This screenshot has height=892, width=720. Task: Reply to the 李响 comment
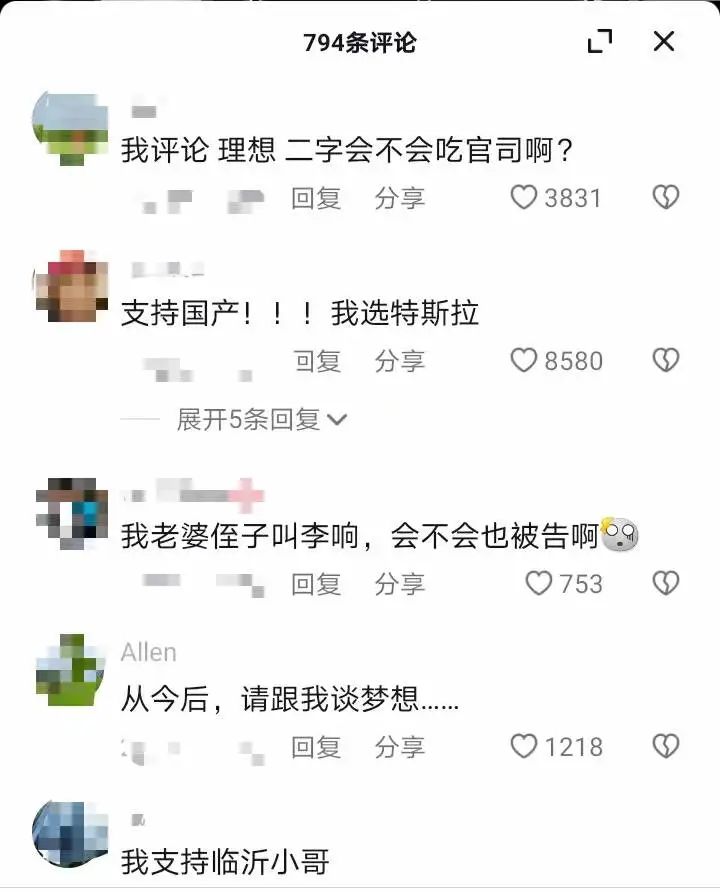tap(316, 584)
